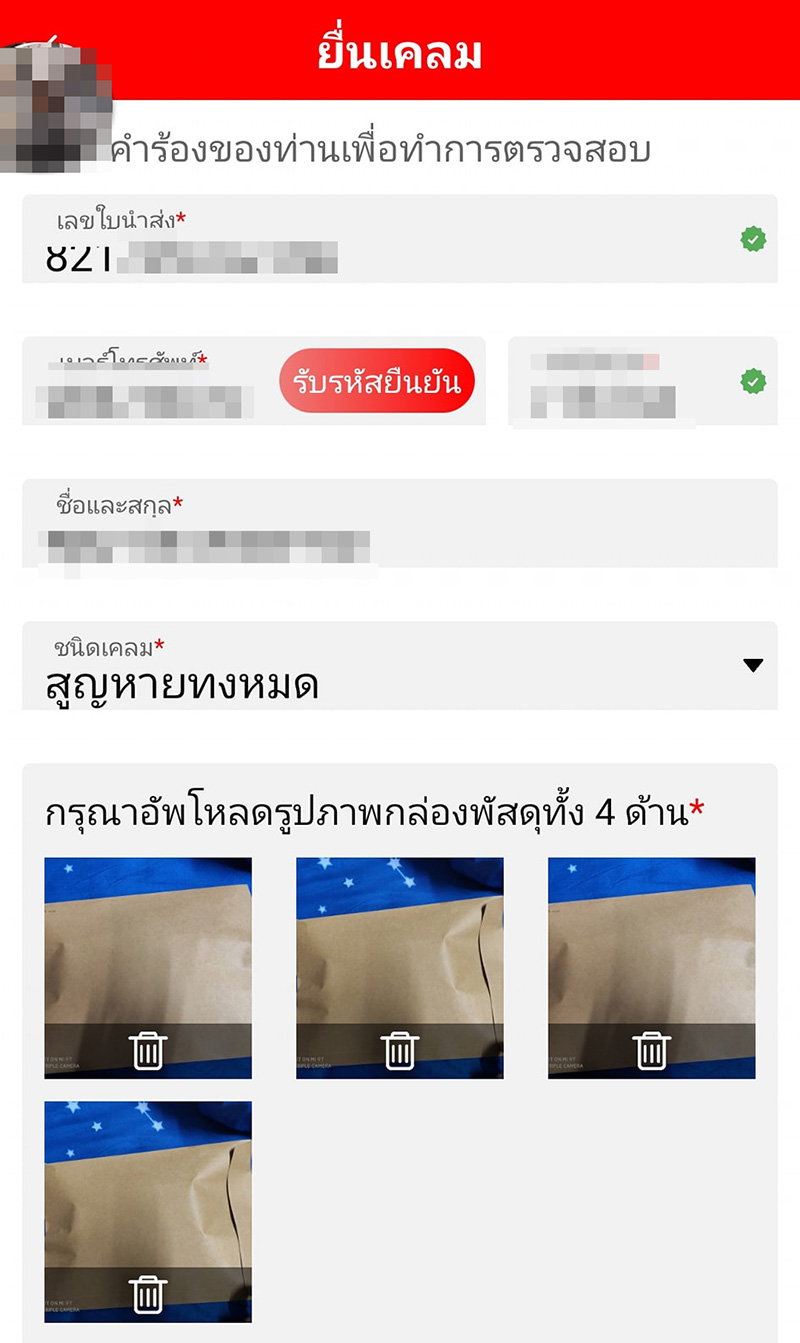Delete the first package photo
The width and height of the screenshot is (800, 1343).
coord(148,1050)
